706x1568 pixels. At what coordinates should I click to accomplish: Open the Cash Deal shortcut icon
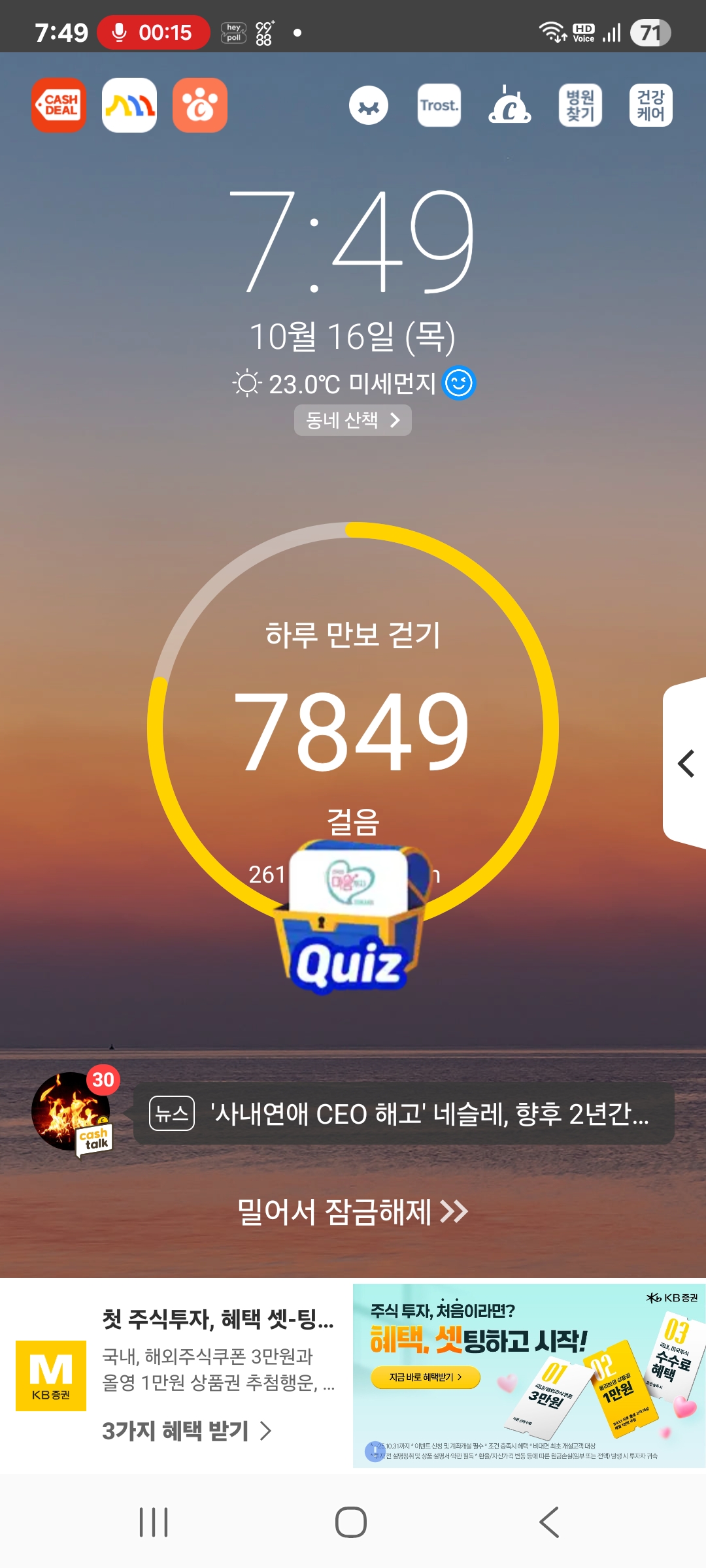[59, 105]
